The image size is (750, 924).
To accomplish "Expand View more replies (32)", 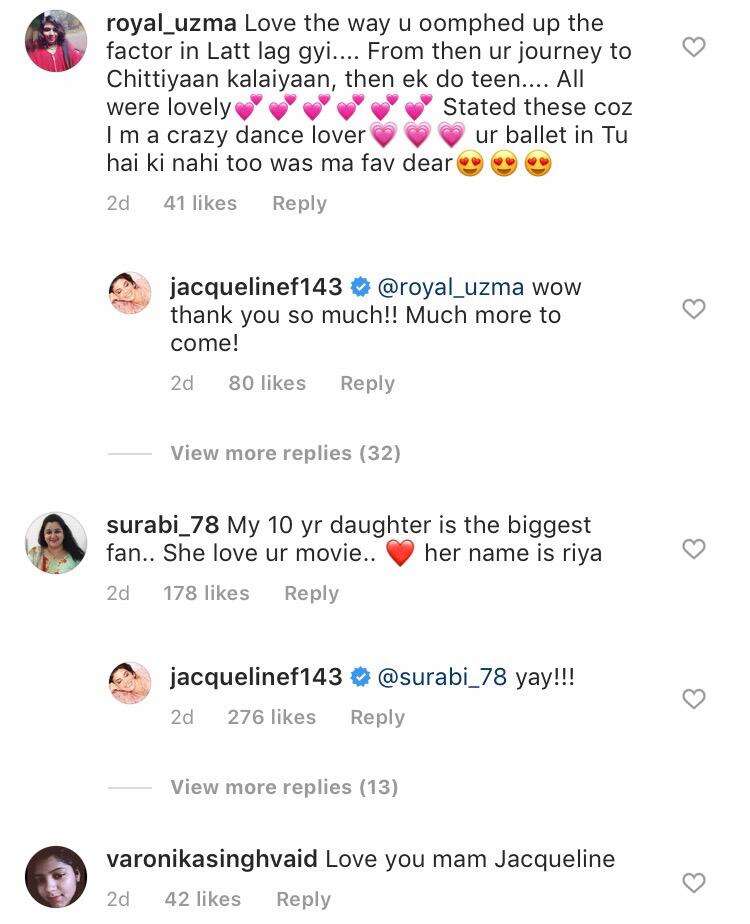I will point(285,453).
